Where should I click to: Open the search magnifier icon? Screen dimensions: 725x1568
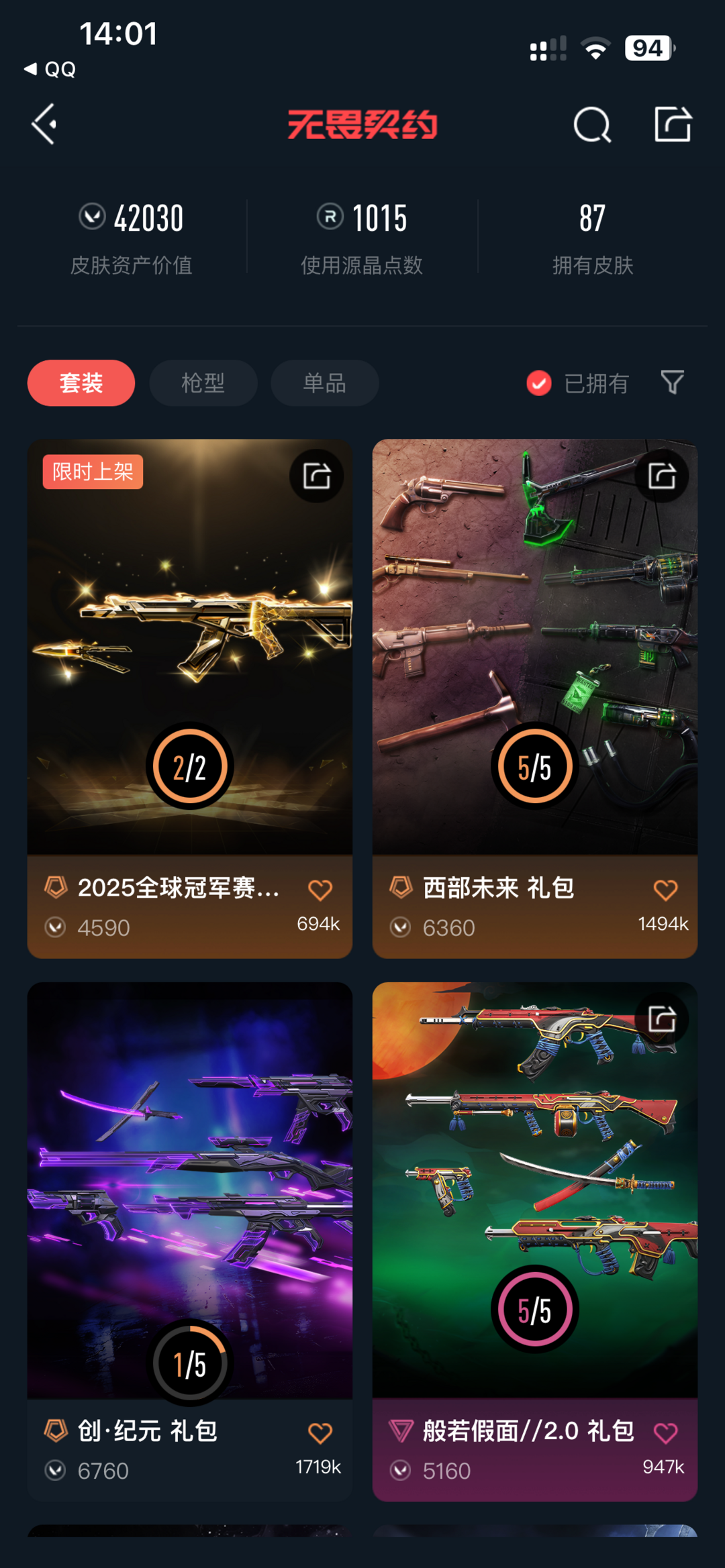(592, 125)
